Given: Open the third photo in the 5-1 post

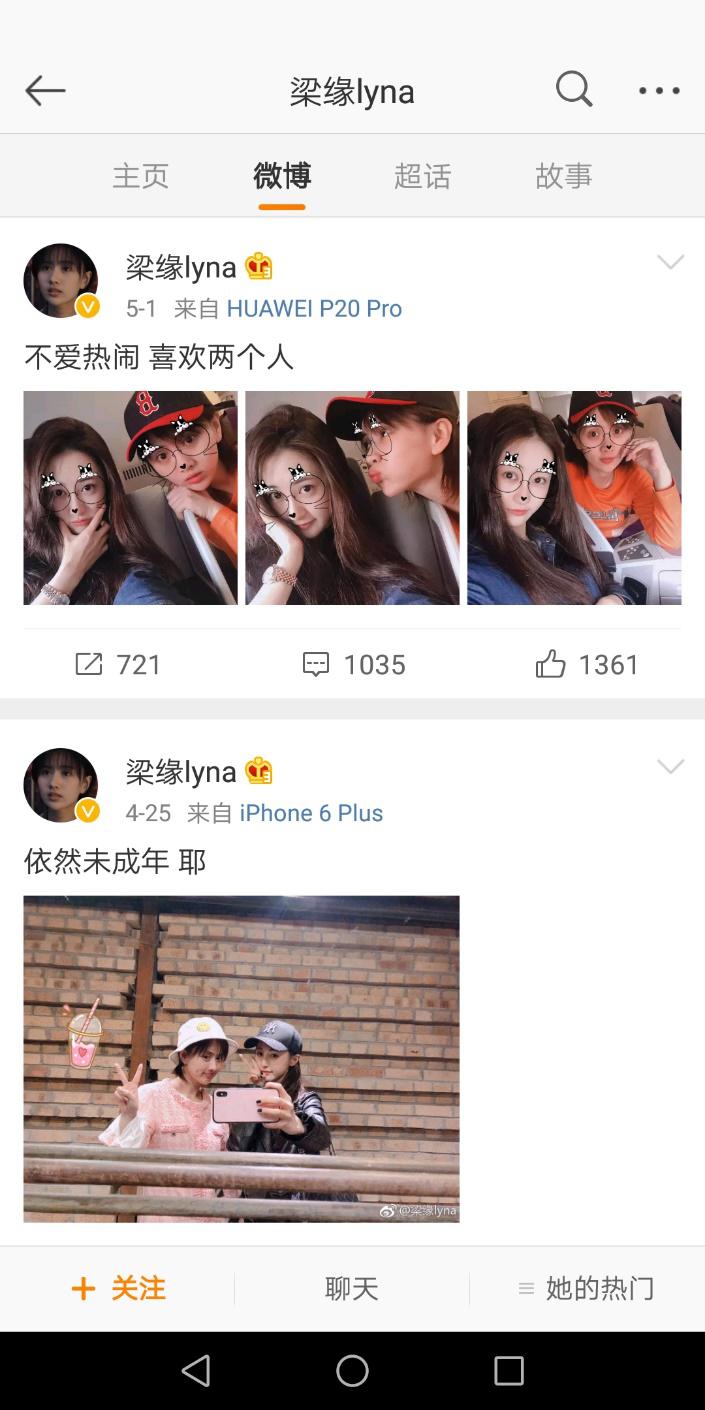Looking at the screenshot, I should pyautogui.click(x=574, y=498).
